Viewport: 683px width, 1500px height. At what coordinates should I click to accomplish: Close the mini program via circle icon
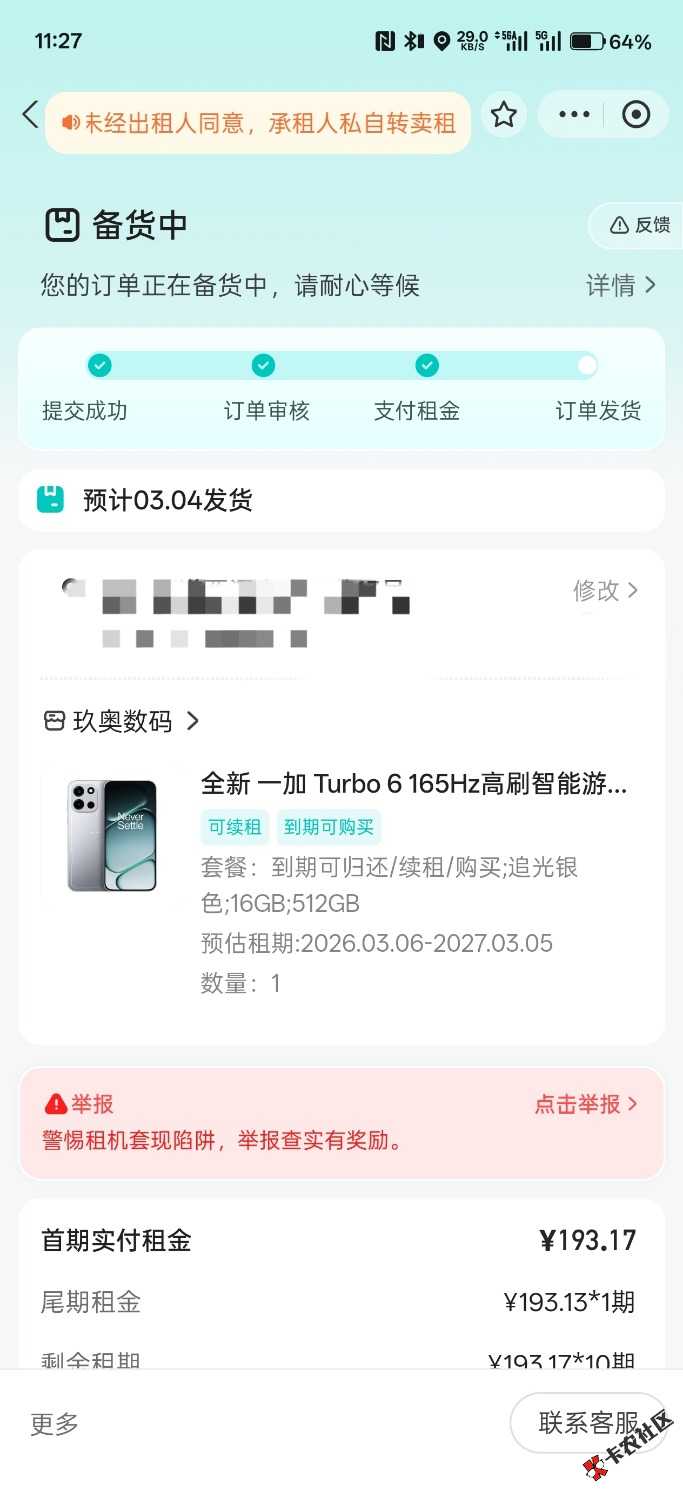[636, 115]
